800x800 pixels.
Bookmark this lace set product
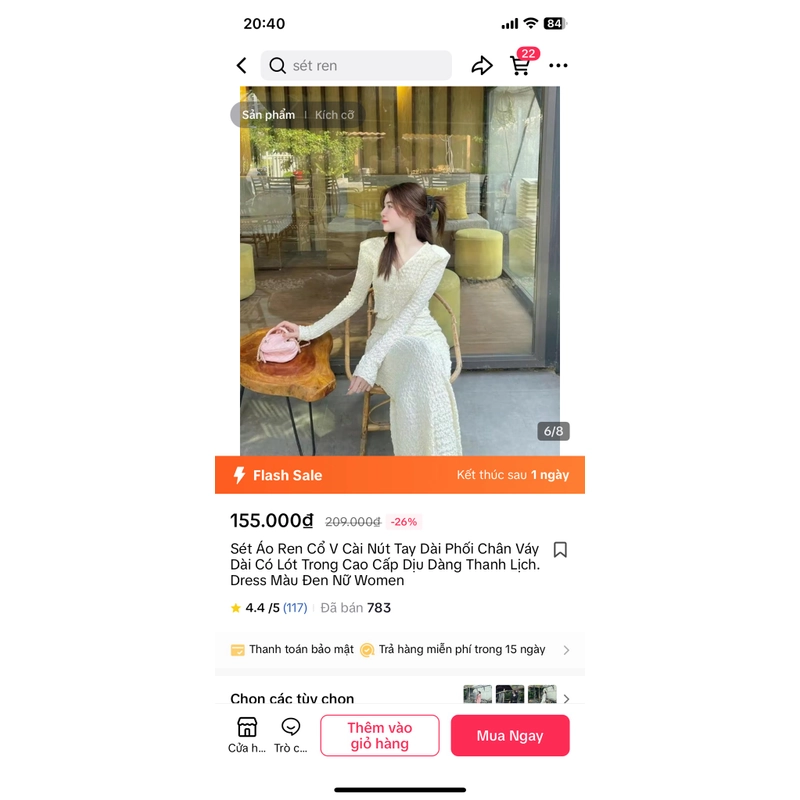pyautogui.click(x=560, y=550)
